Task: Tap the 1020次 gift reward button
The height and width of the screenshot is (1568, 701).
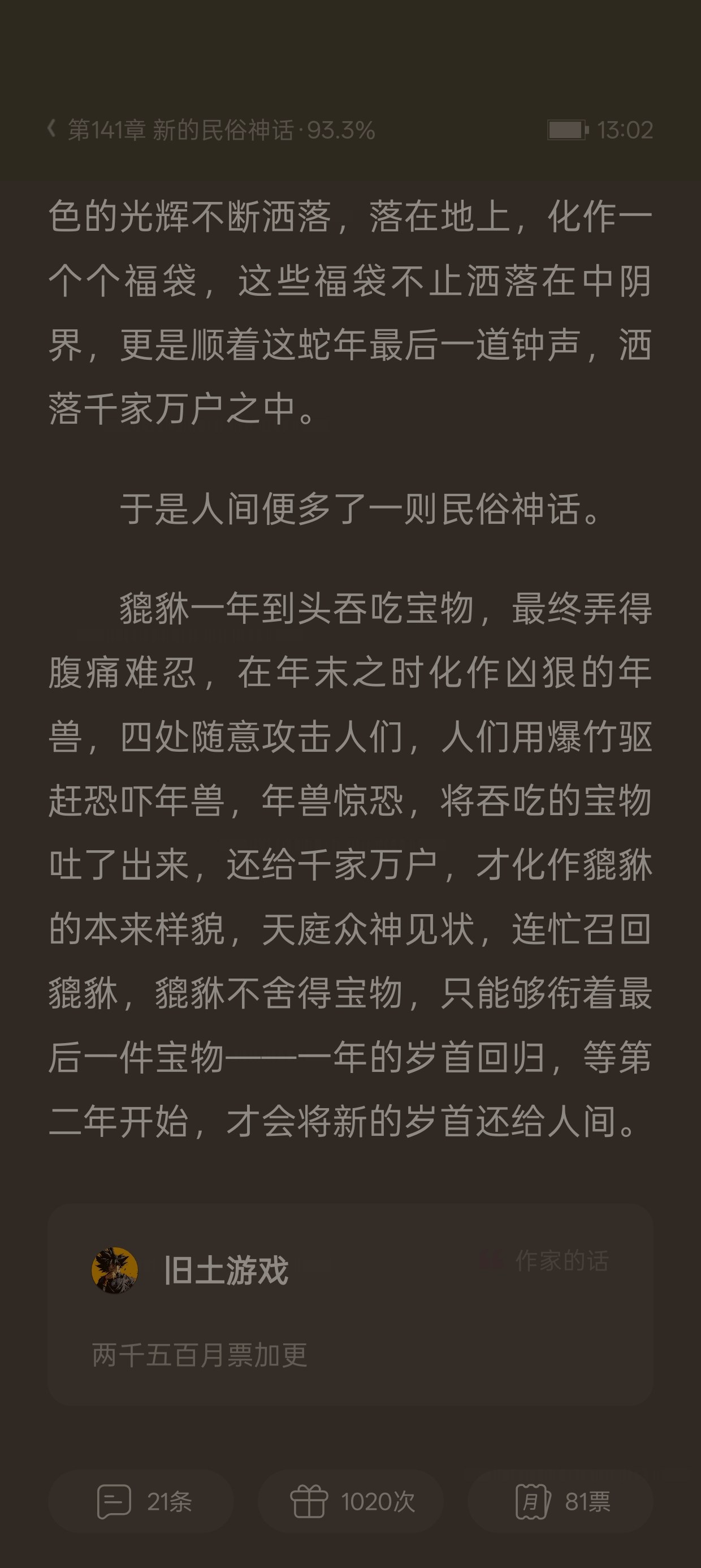Action: click(x=350, y=1502)
